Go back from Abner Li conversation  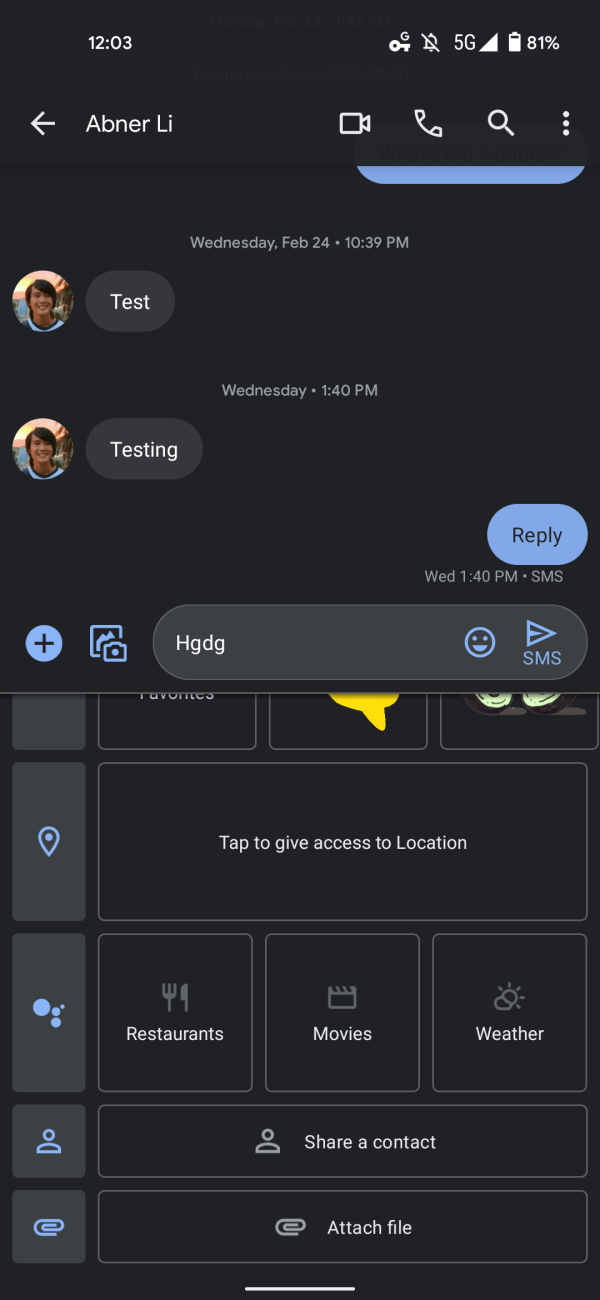(42, 124)
